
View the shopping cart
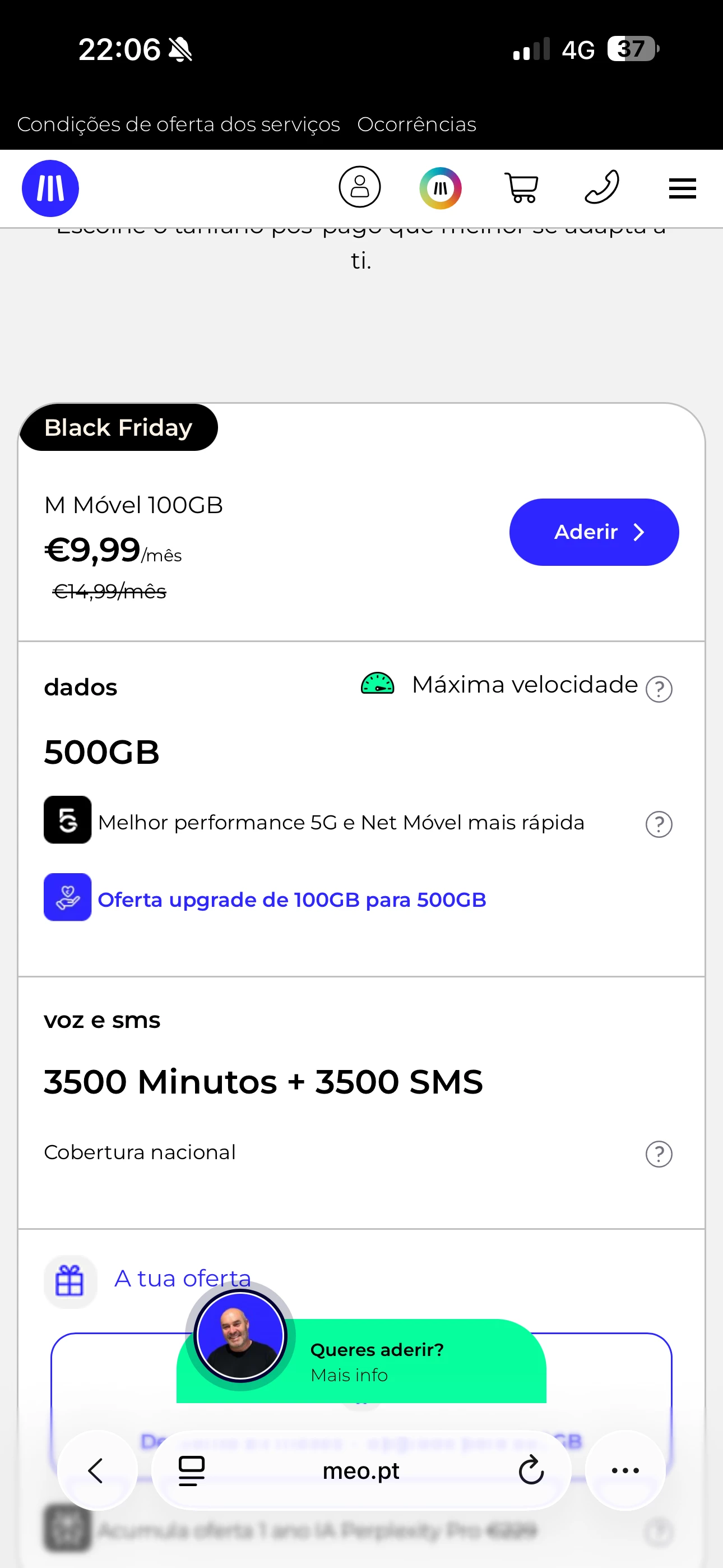point(522,187)
